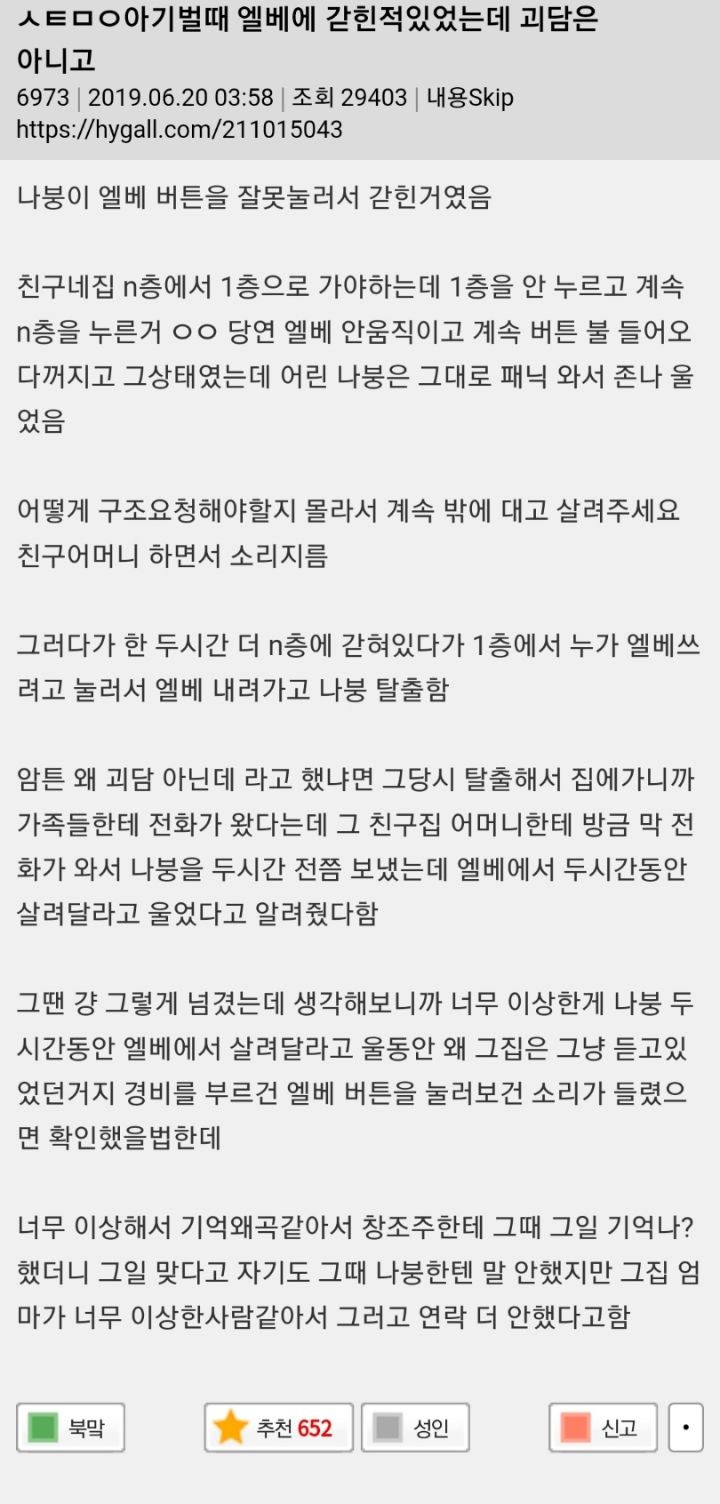This screenshot has width=720, height=1504.
Task: Bookmark this post with 북막 button
Action: point(70,1427)
